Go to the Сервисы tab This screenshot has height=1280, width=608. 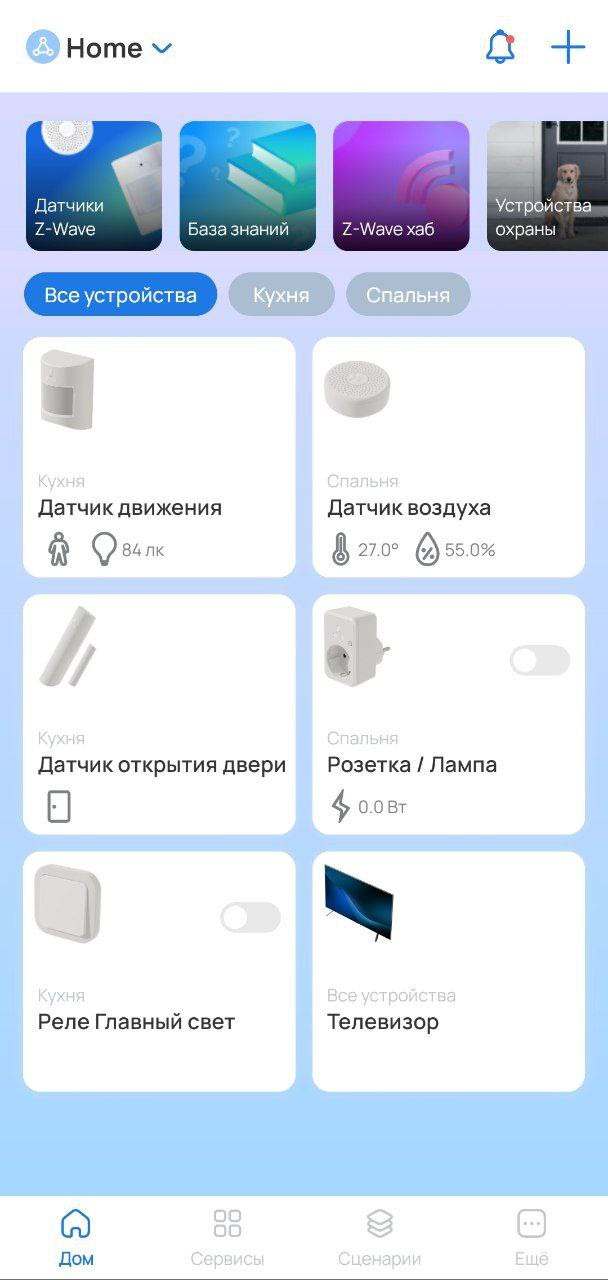click(x=228, y=1236)
